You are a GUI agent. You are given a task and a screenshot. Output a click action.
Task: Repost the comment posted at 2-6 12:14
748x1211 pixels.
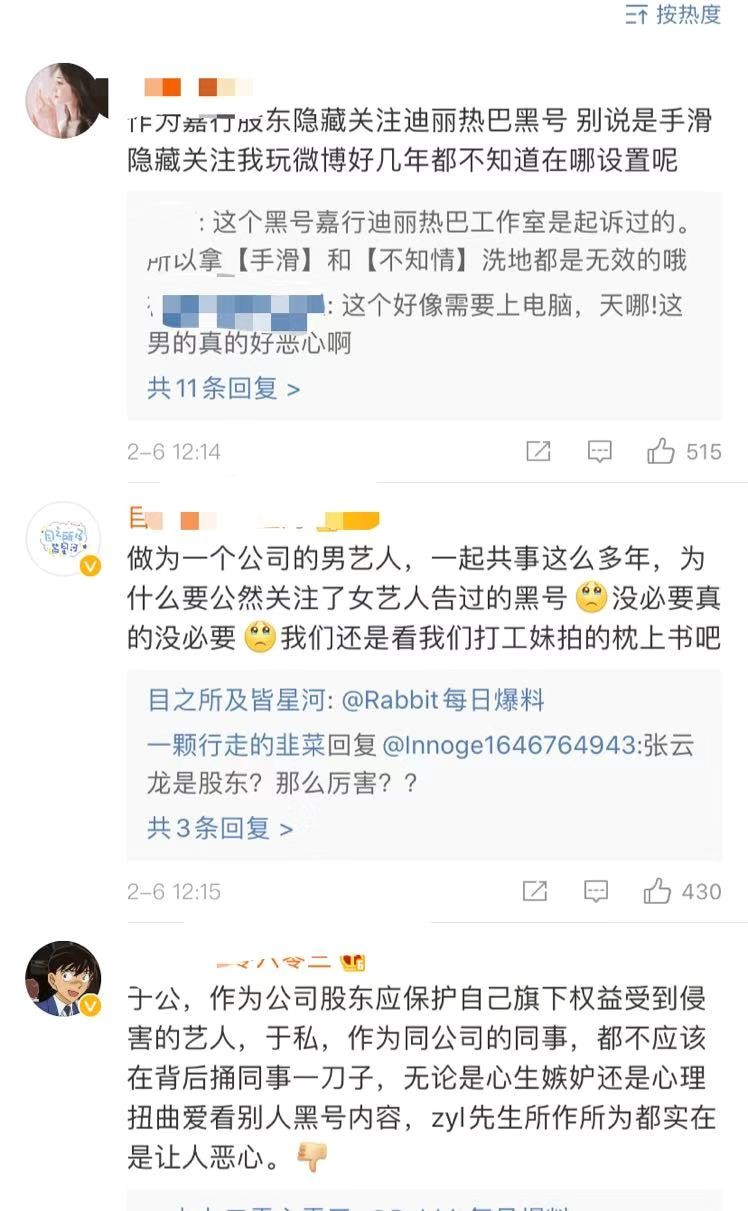(x=538, y=452)
